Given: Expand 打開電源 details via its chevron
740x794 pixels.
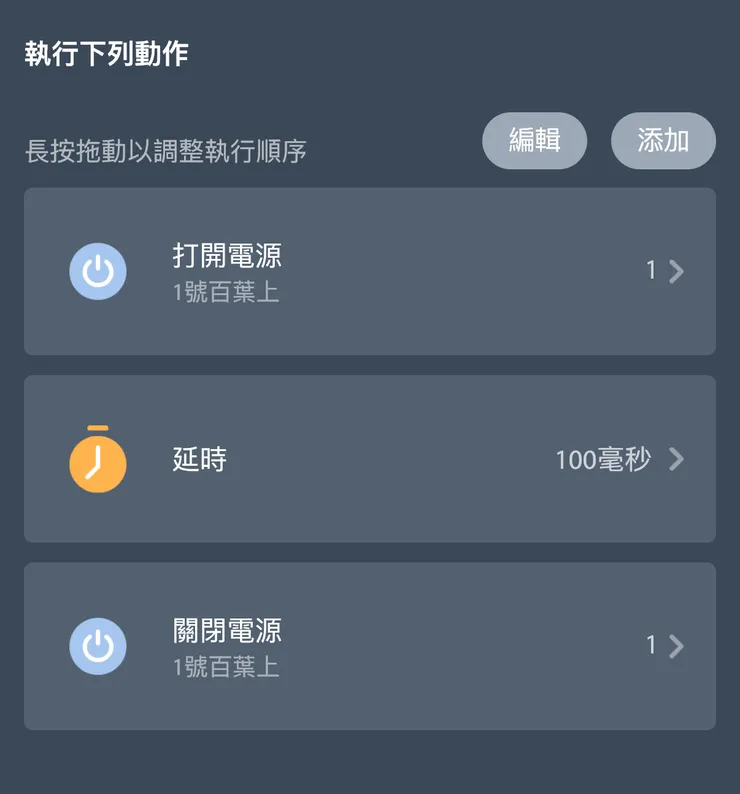Looking at the screenshot, I should pyautogui.click(x=676, y=271).
